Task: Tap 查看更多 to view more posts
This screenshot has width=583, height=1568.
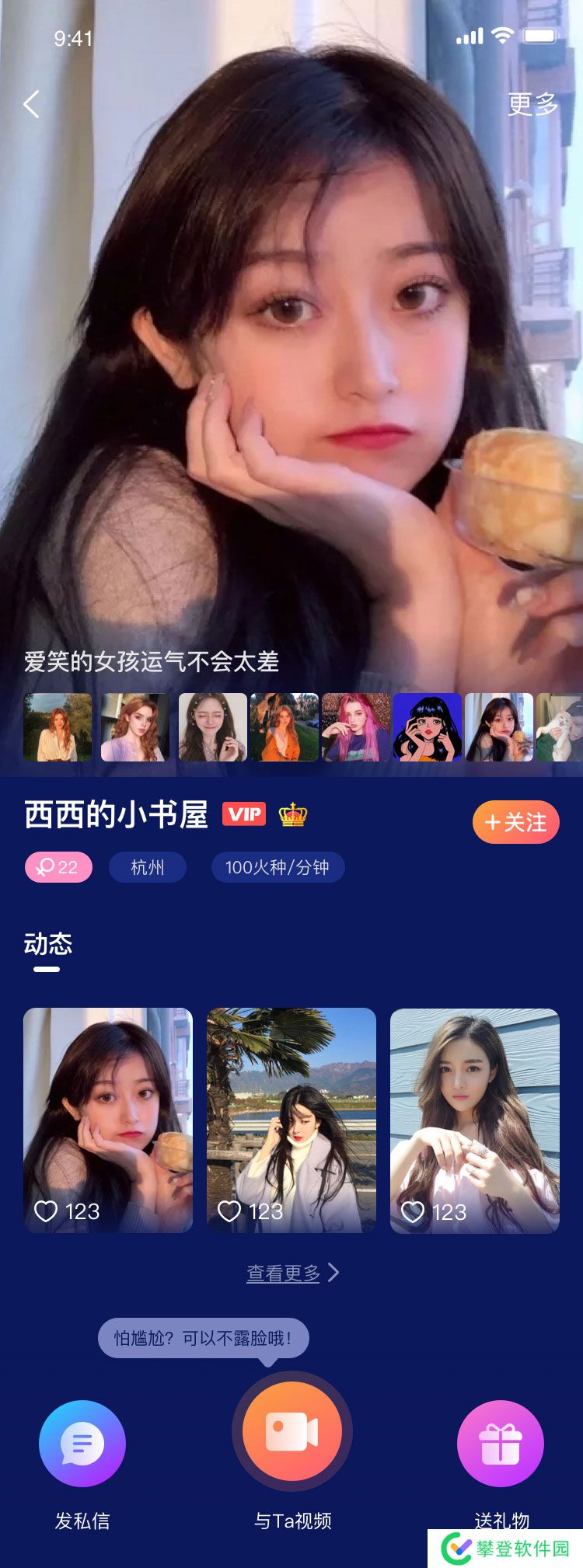Action: pyautogui.click(x=291, y=1273)
